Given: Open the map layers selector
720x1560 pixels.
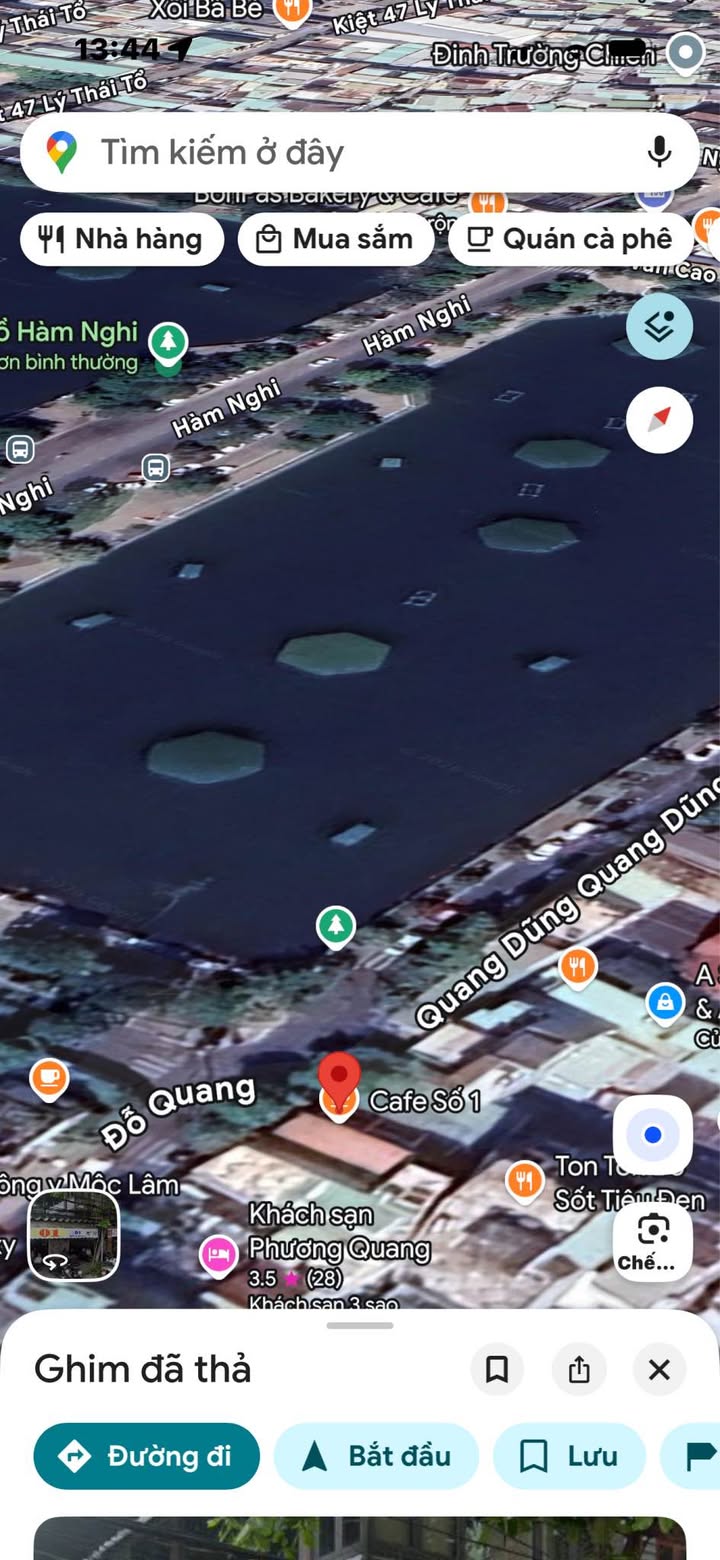Looking at the screenshot, I should tap(659, 326).
